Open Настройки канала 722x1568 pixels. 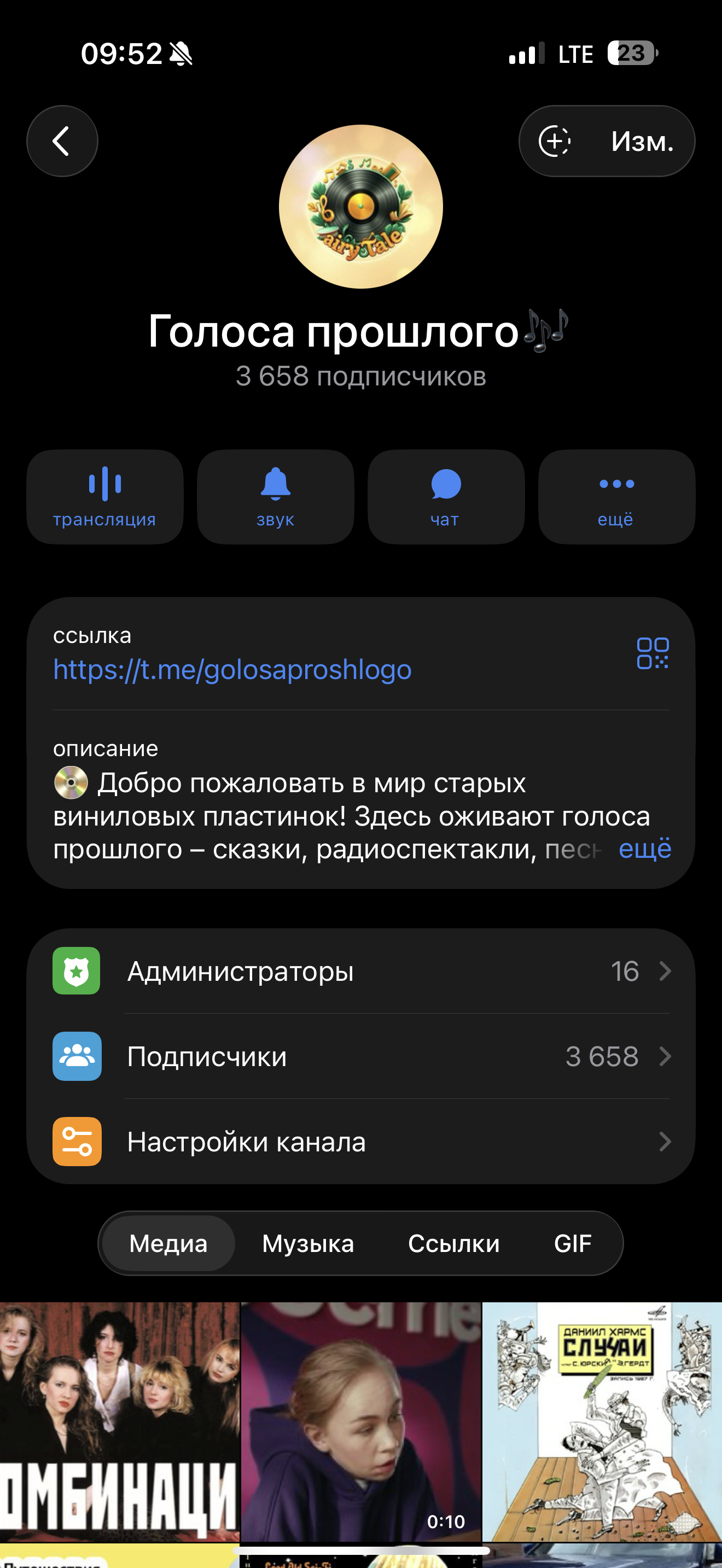360,1142
